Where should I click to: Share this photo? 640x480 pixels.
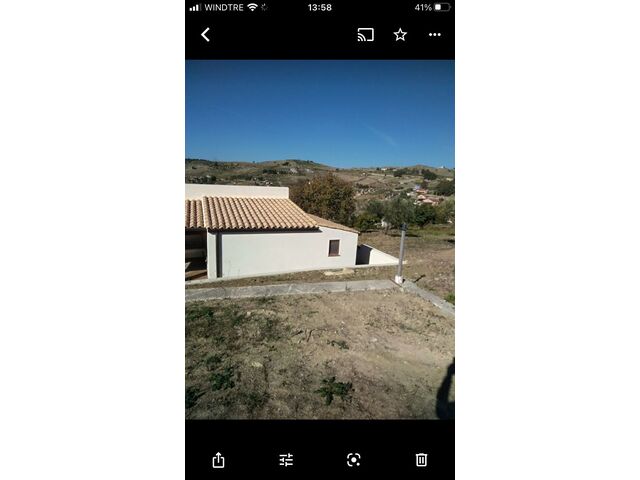click(218, 460)
